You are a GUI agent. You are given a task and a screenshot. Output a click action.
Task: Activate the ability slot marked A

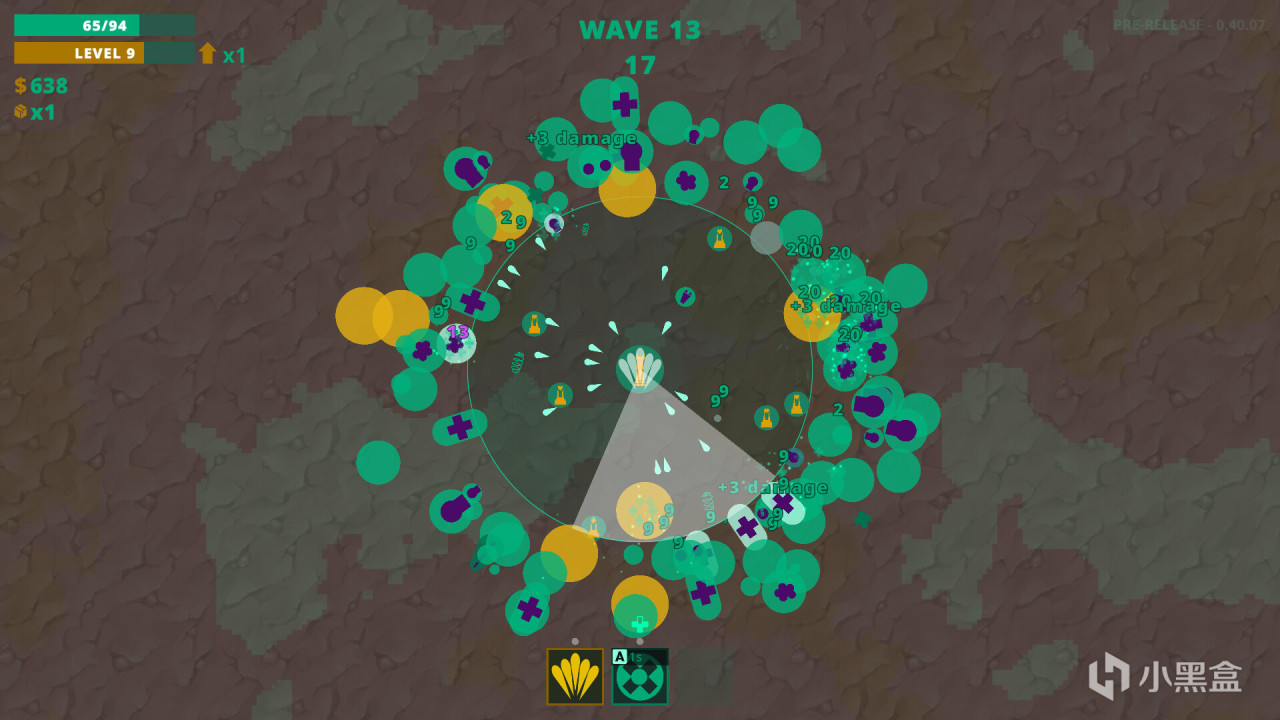[x=640, y=677]
